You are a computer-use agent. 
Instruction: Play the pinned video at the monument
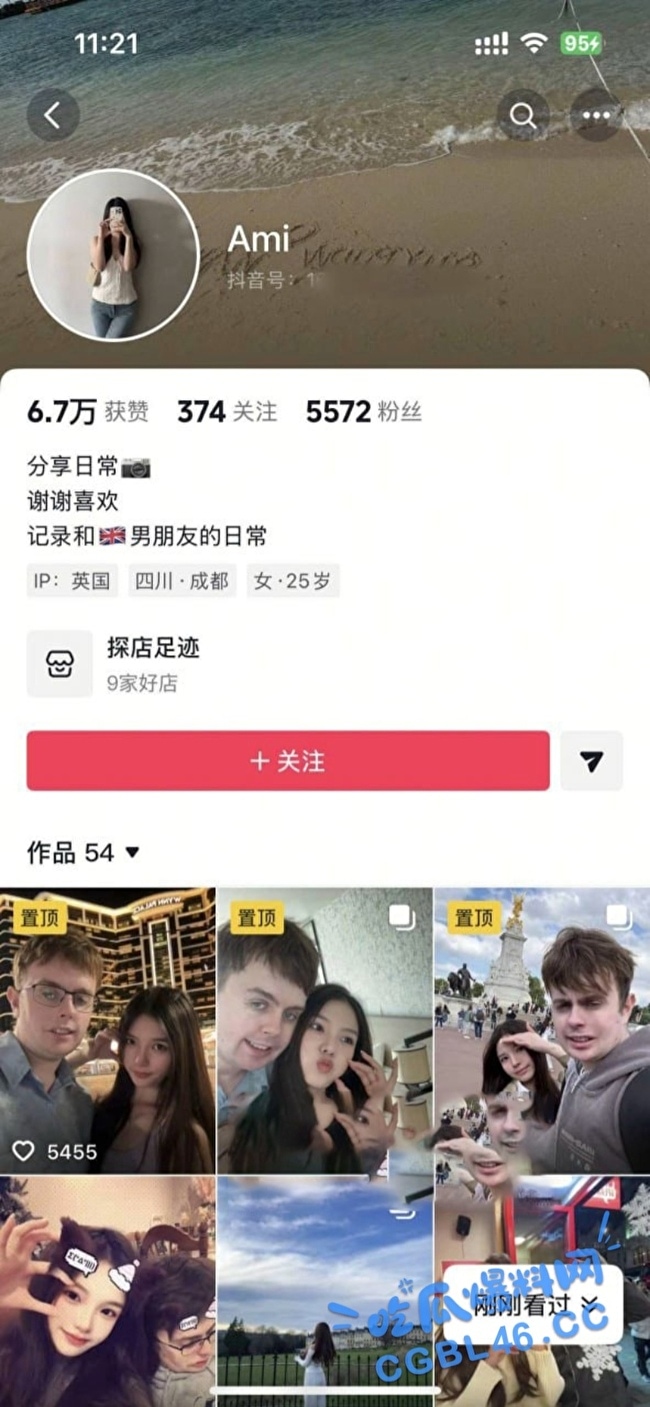click(542, 1030)
